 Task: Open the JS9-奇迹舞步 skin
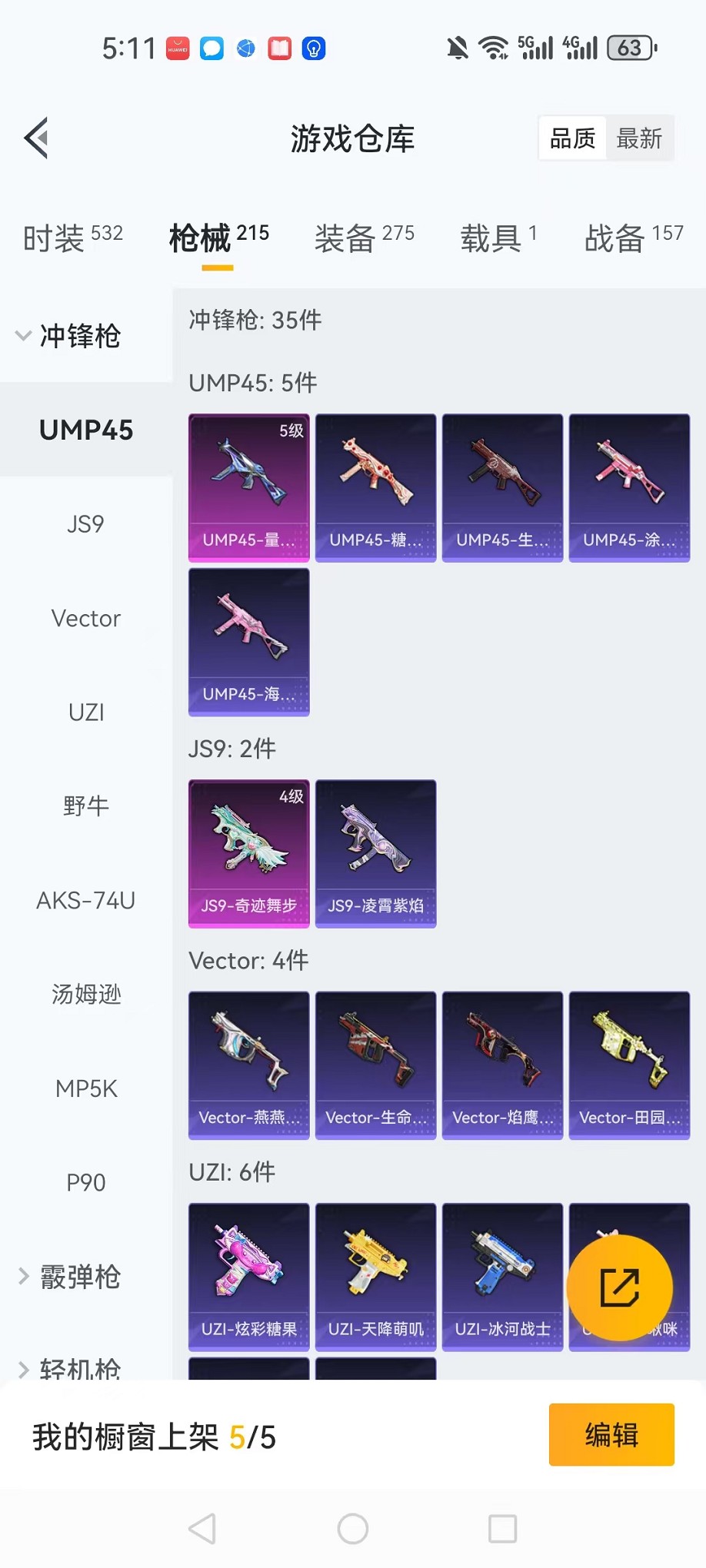click(248, 853)
